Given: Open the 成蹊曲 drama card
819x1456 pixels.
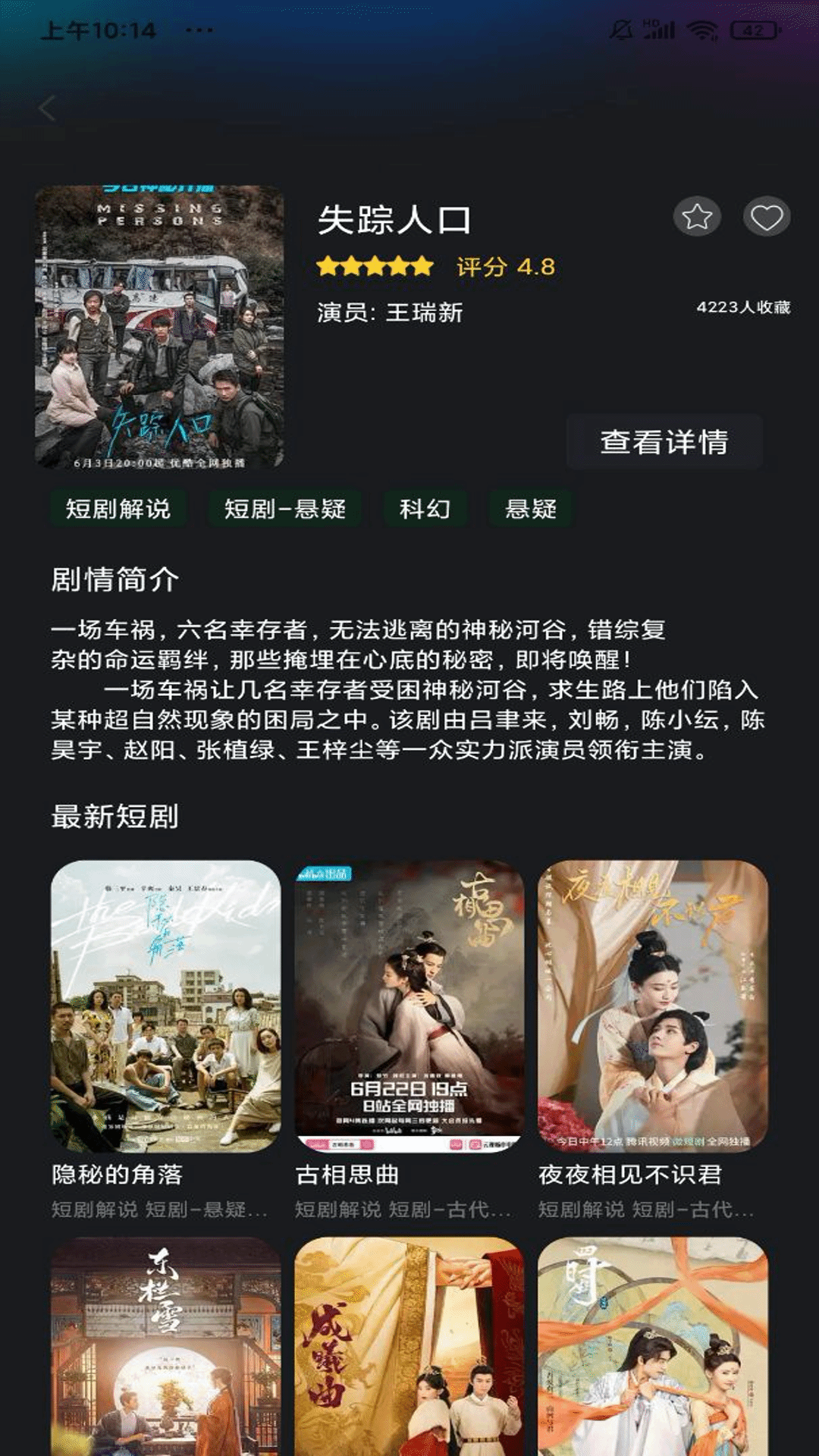Looking at the screenshot, I should pos(409,1346).
